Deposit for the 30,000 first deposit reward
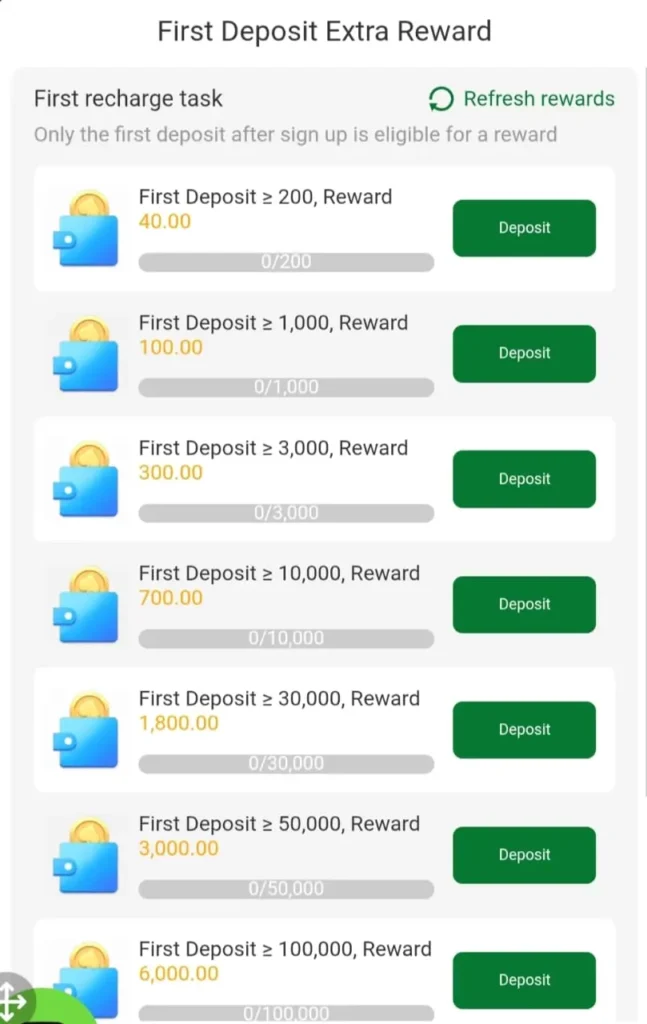 [x=524, y=730]
